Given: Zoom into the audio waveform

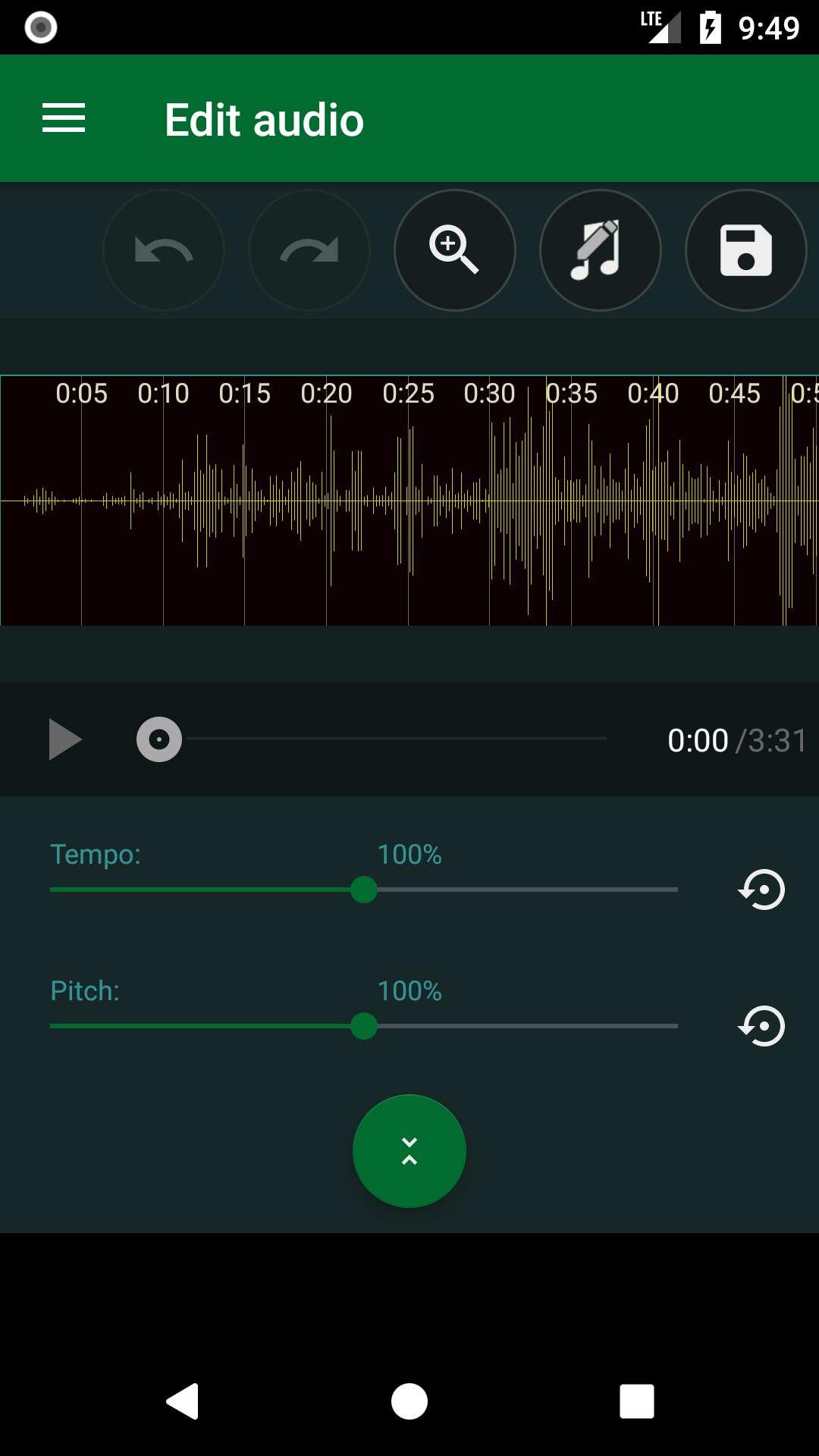Looking at the screenshot, I should coord(455,250).
